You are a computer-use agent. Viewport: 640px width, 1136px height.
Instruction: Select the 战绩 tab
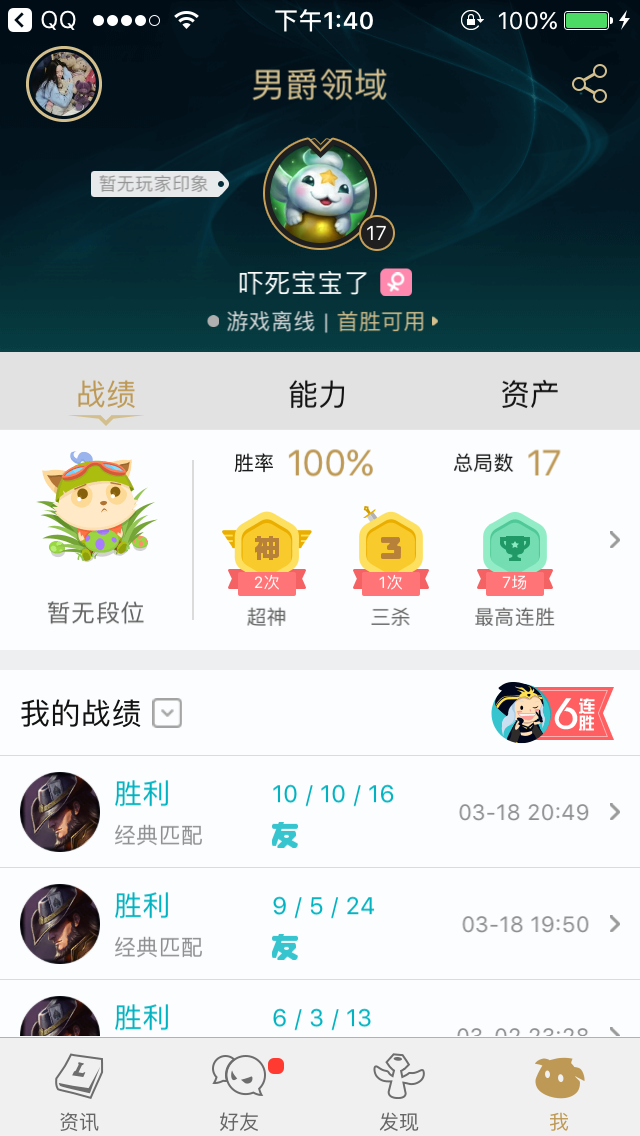coord(107,395)
